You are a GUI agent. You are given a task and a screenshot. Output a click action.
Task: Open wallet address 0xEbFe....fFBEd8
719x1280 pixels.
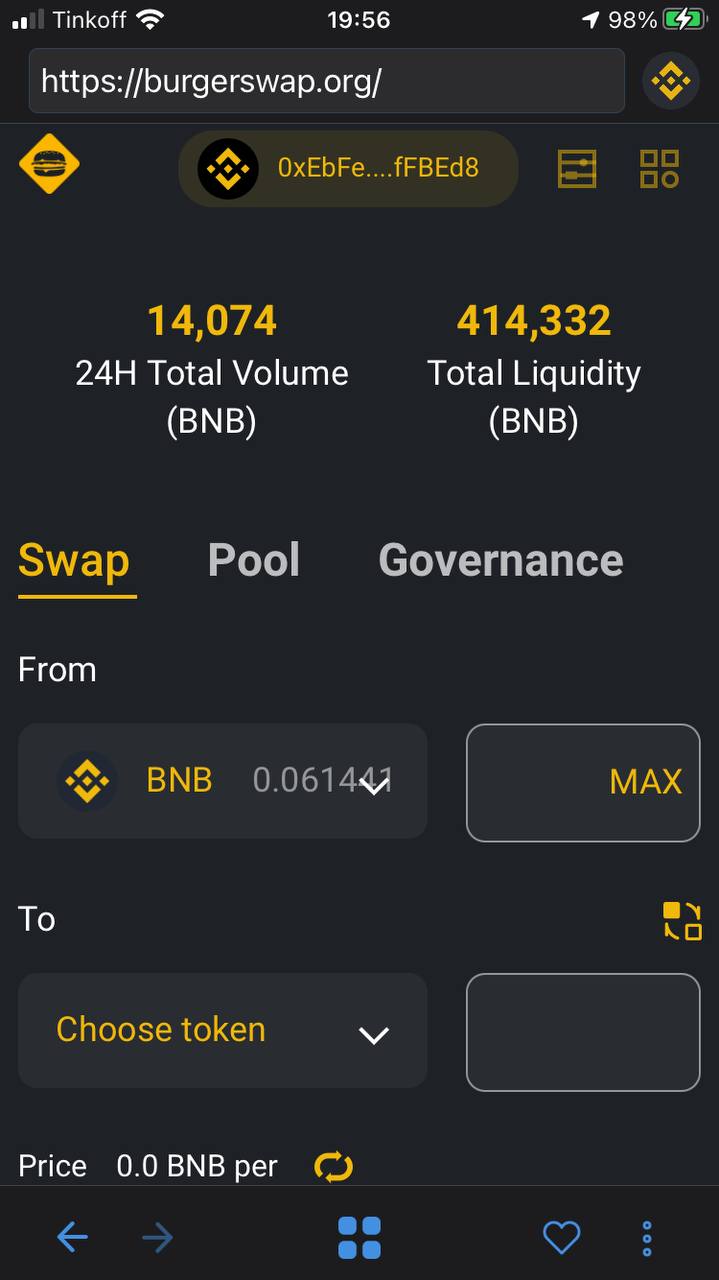(x=348, y=168)
